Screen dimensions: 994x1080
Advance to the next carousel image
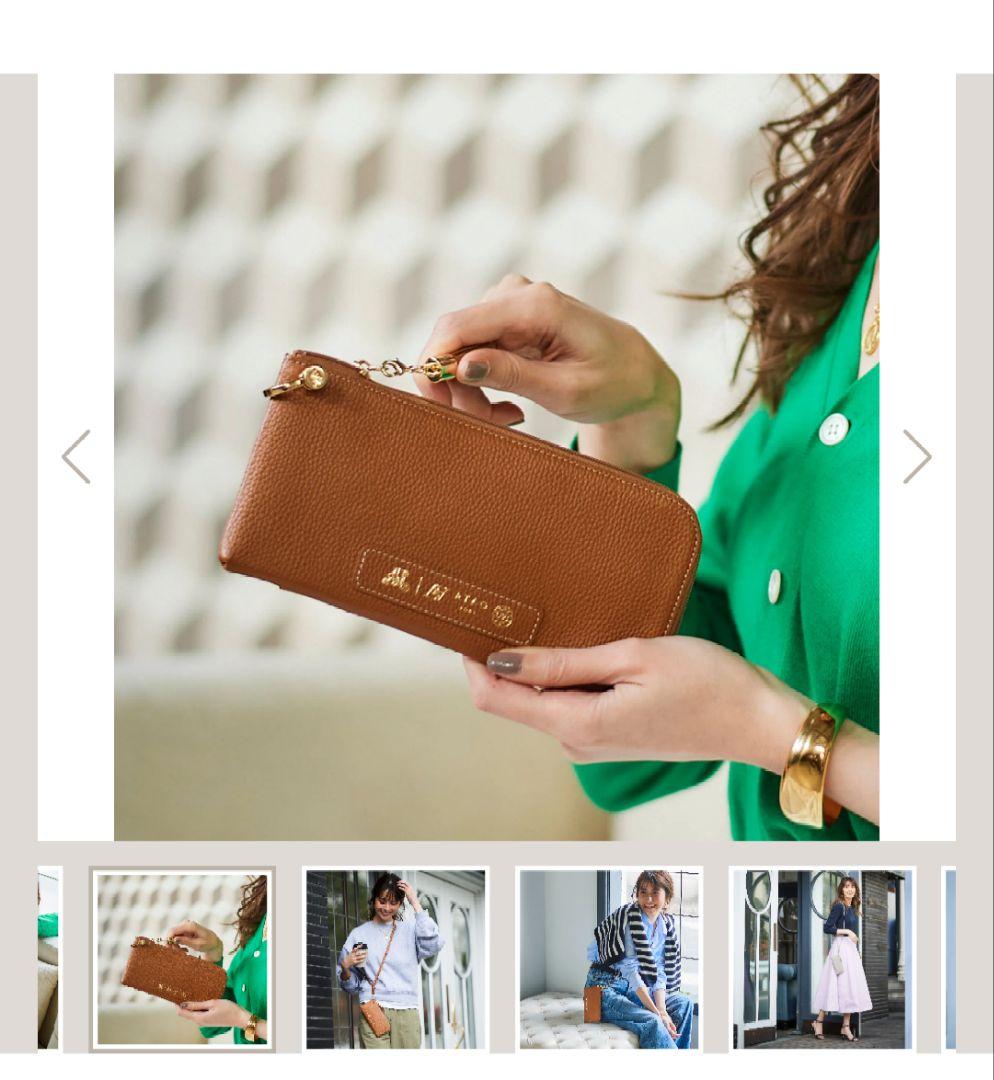[x=916, y=457]
